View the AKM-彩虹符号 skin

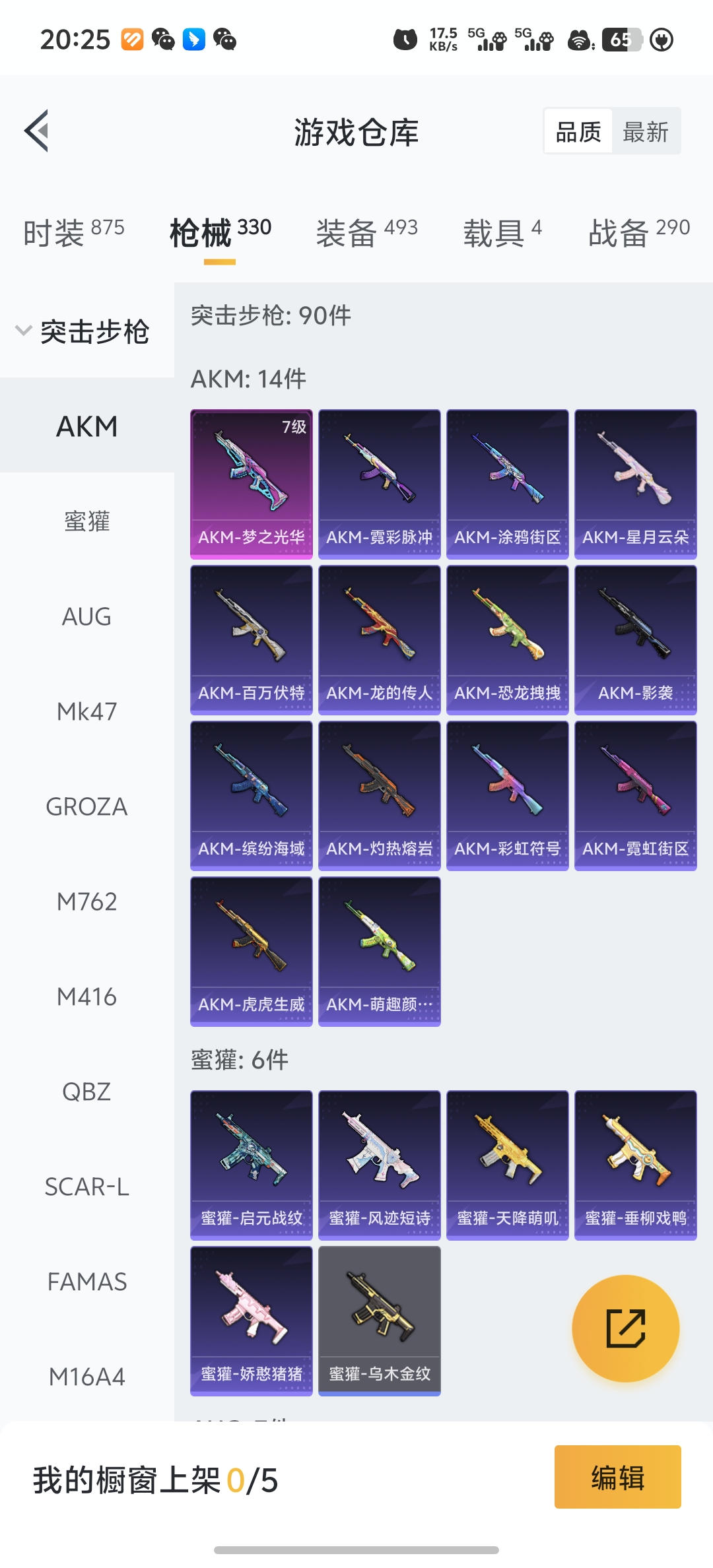[x=508, y=795]
